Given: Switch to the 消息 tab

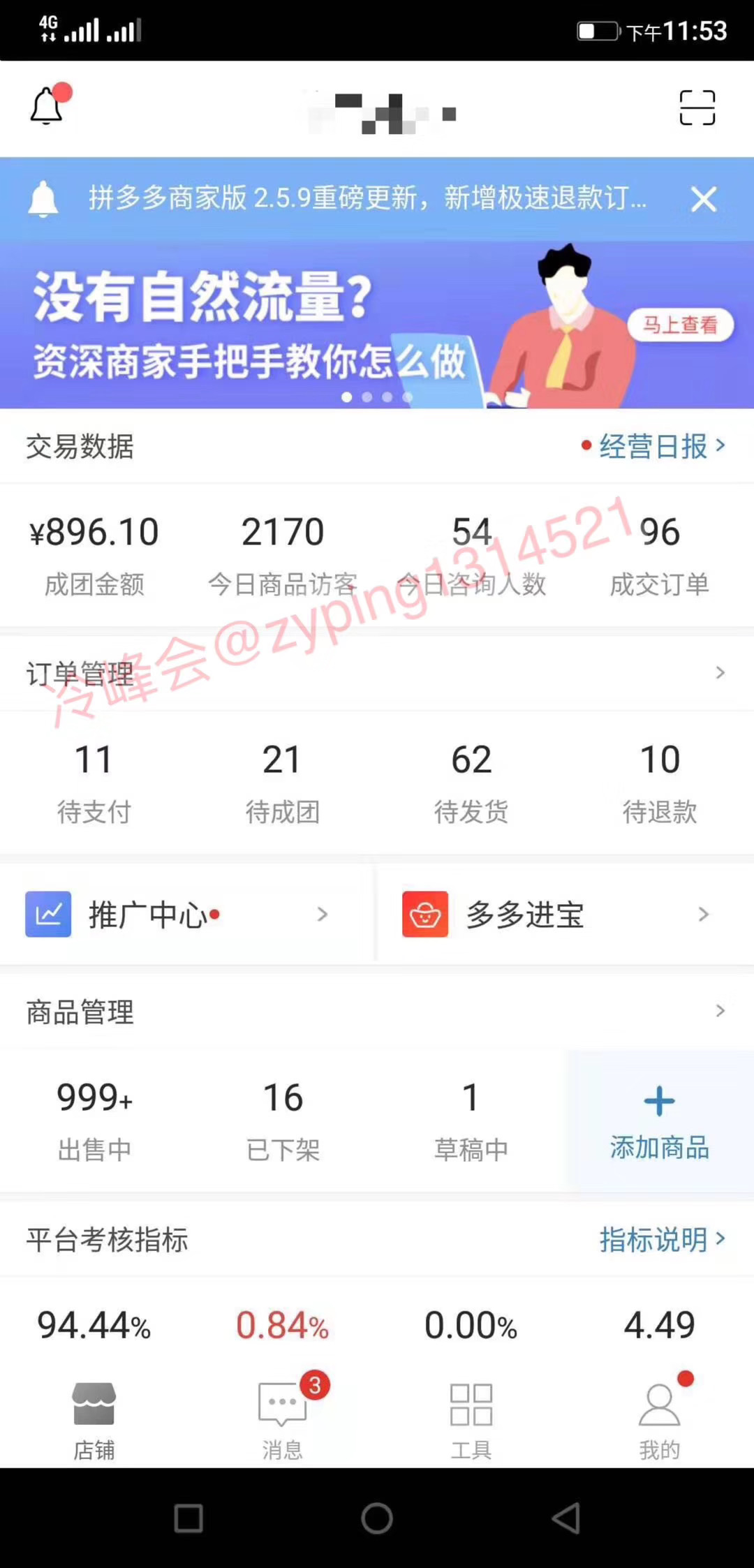Looking at the screenshot, I should [282, 1424].
